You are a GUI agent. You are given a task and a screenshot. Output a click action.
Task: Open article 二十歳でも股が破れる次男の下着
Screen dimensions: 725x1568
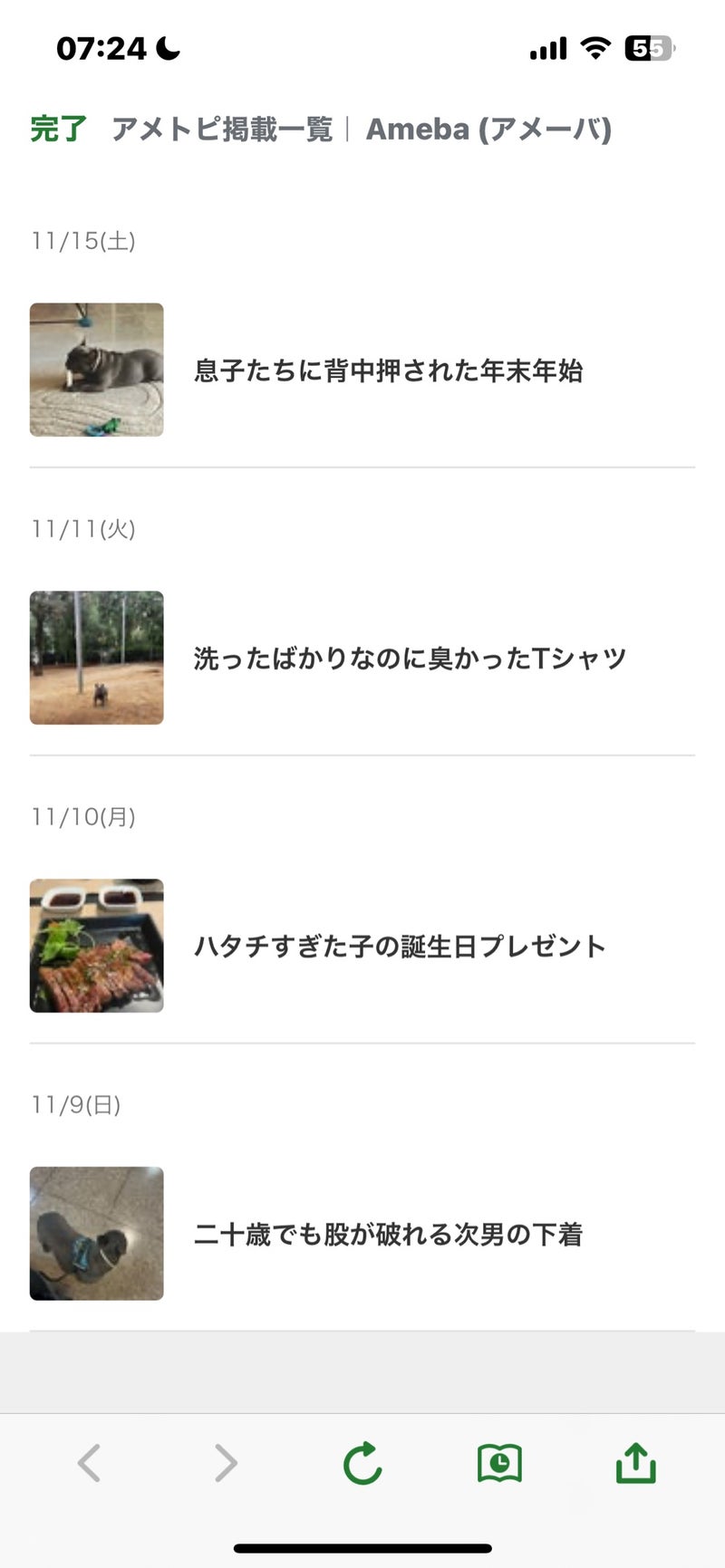388,1235
